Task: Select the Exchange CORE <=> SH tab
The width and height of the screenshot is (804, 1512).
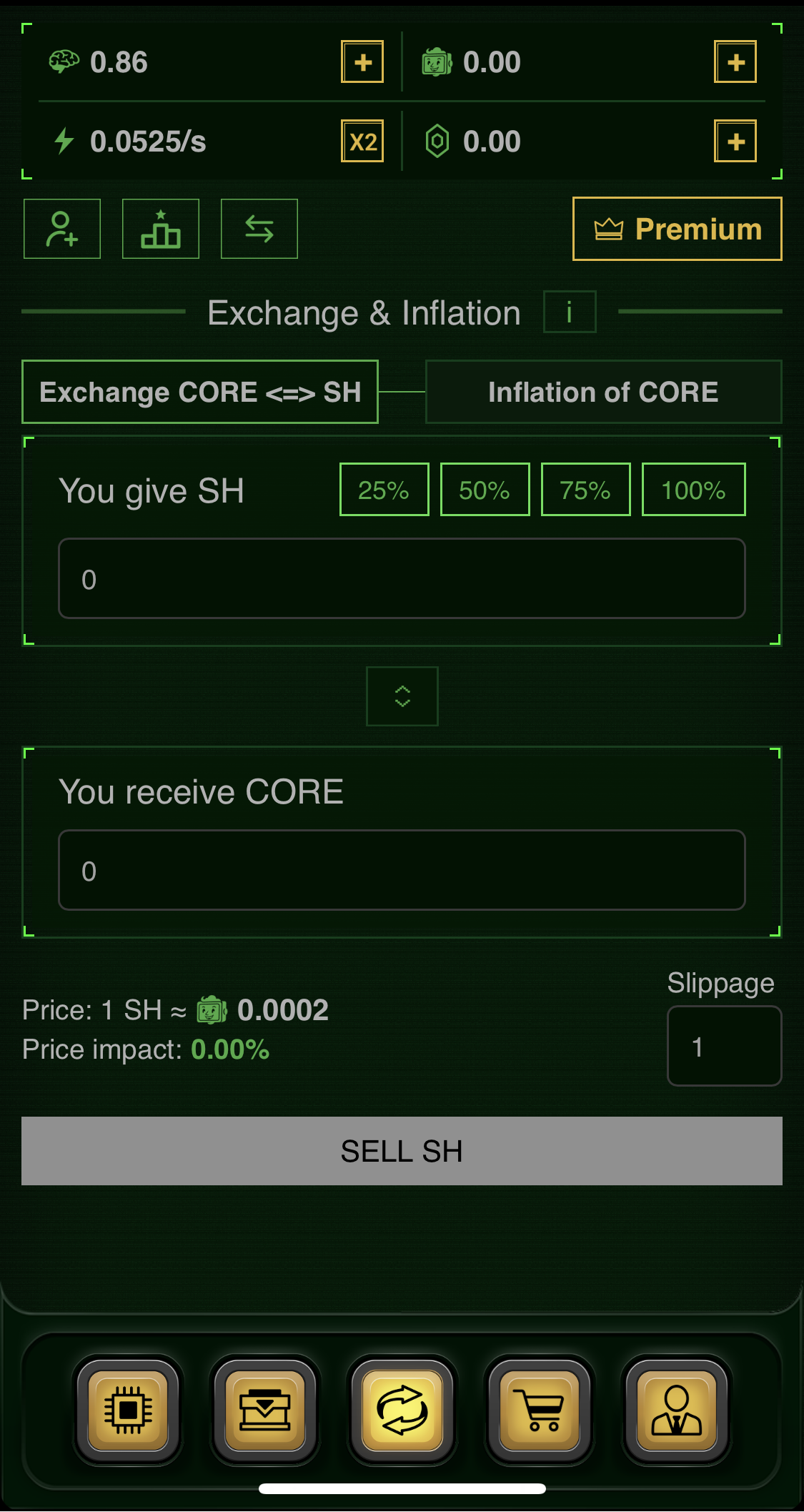Action: tap(201, 392)
